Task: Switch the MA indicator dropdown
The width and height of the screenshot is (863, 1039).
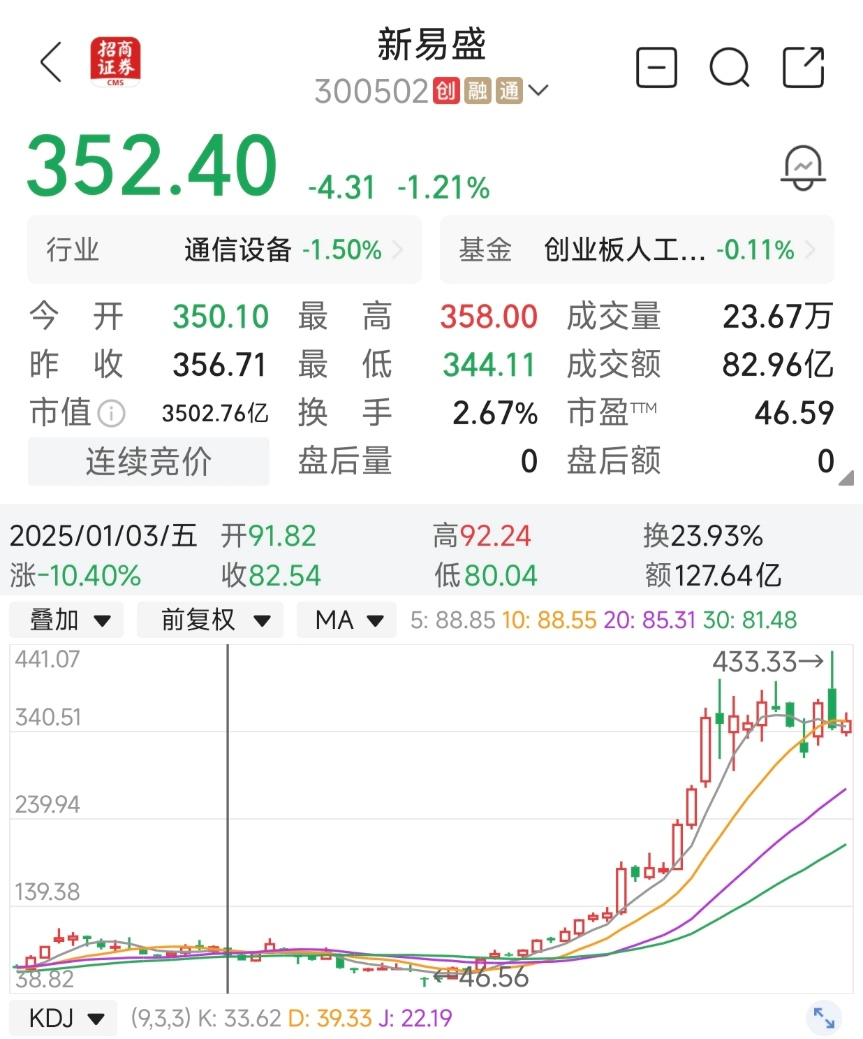Action: coord(347,620)
